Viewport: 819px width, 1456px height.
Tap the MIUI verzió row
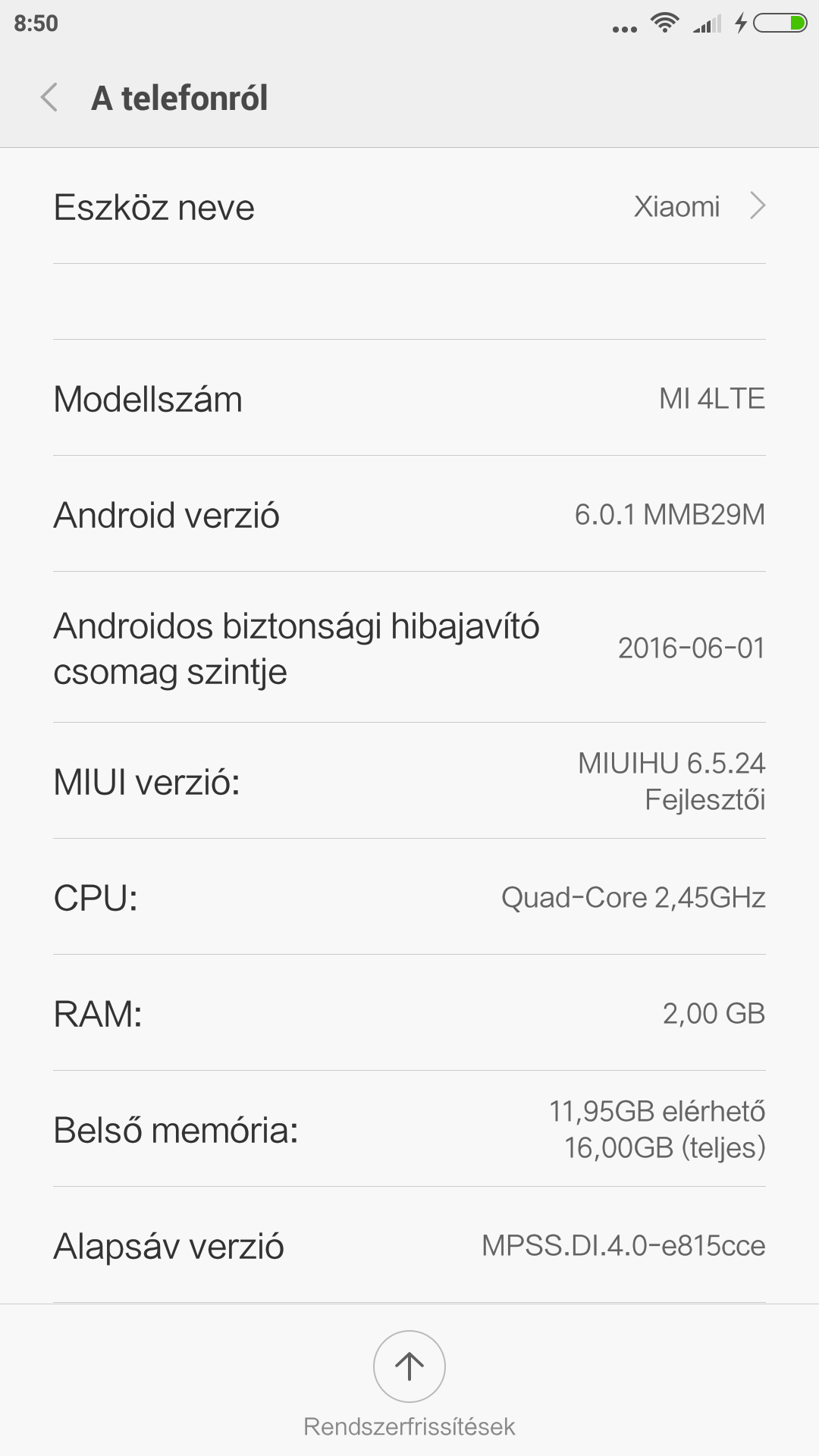pyautogui.click(x=409, y=781)
